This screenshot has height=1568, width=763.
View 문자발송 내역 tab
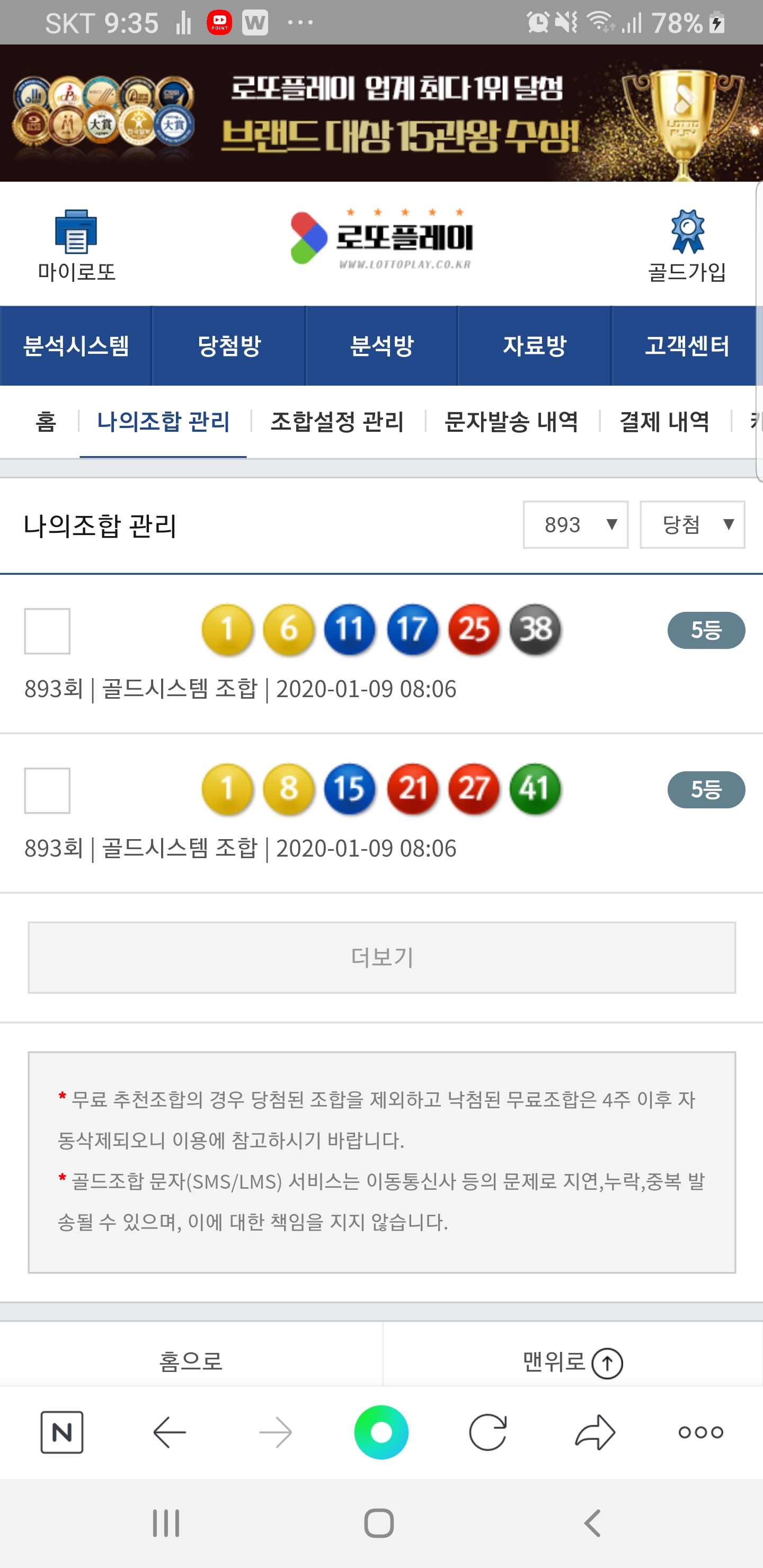[x=511, y=421]
